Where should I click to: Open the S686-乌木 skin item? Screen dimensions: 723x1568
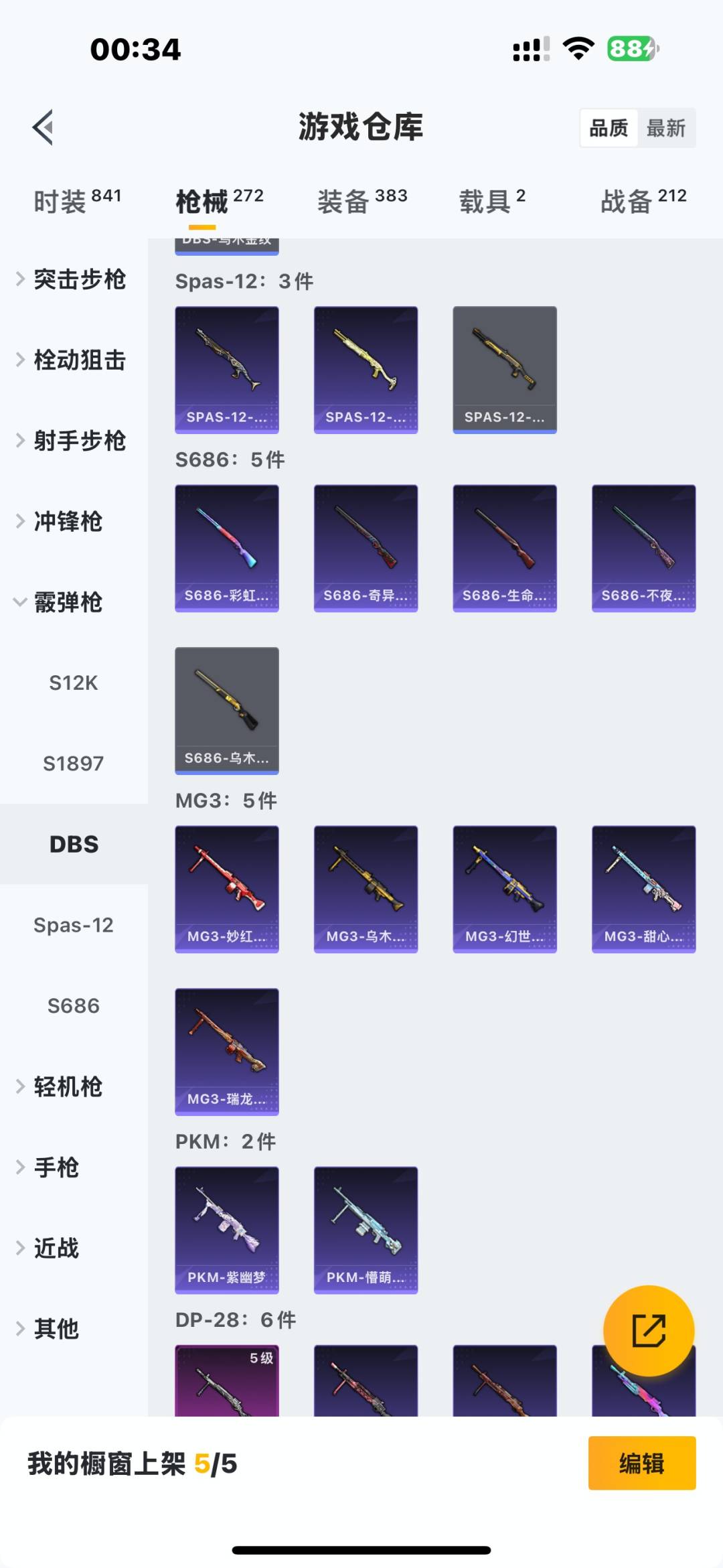pos(227,710)
